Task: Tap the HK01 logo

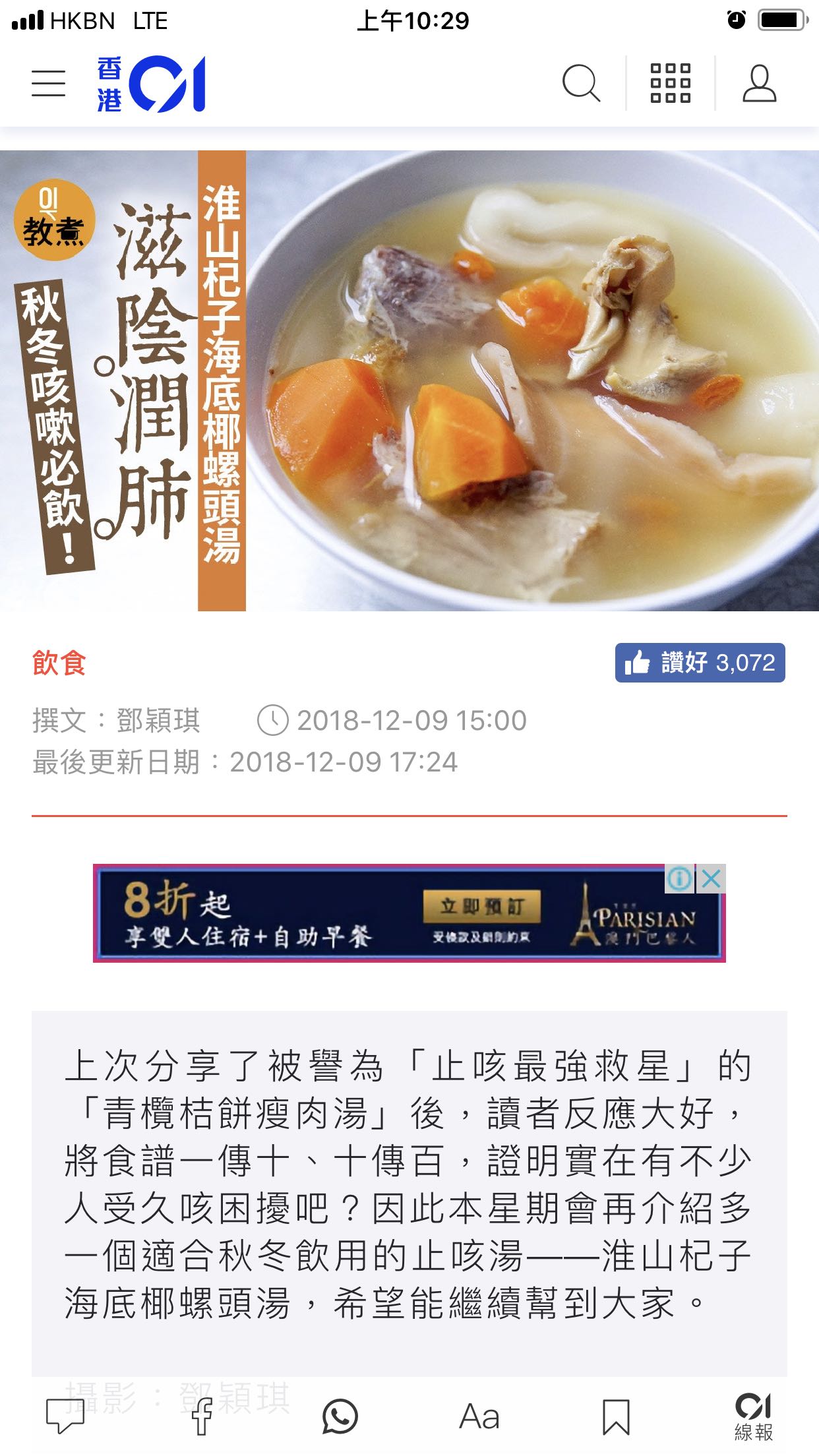Action: pos(152,84)
